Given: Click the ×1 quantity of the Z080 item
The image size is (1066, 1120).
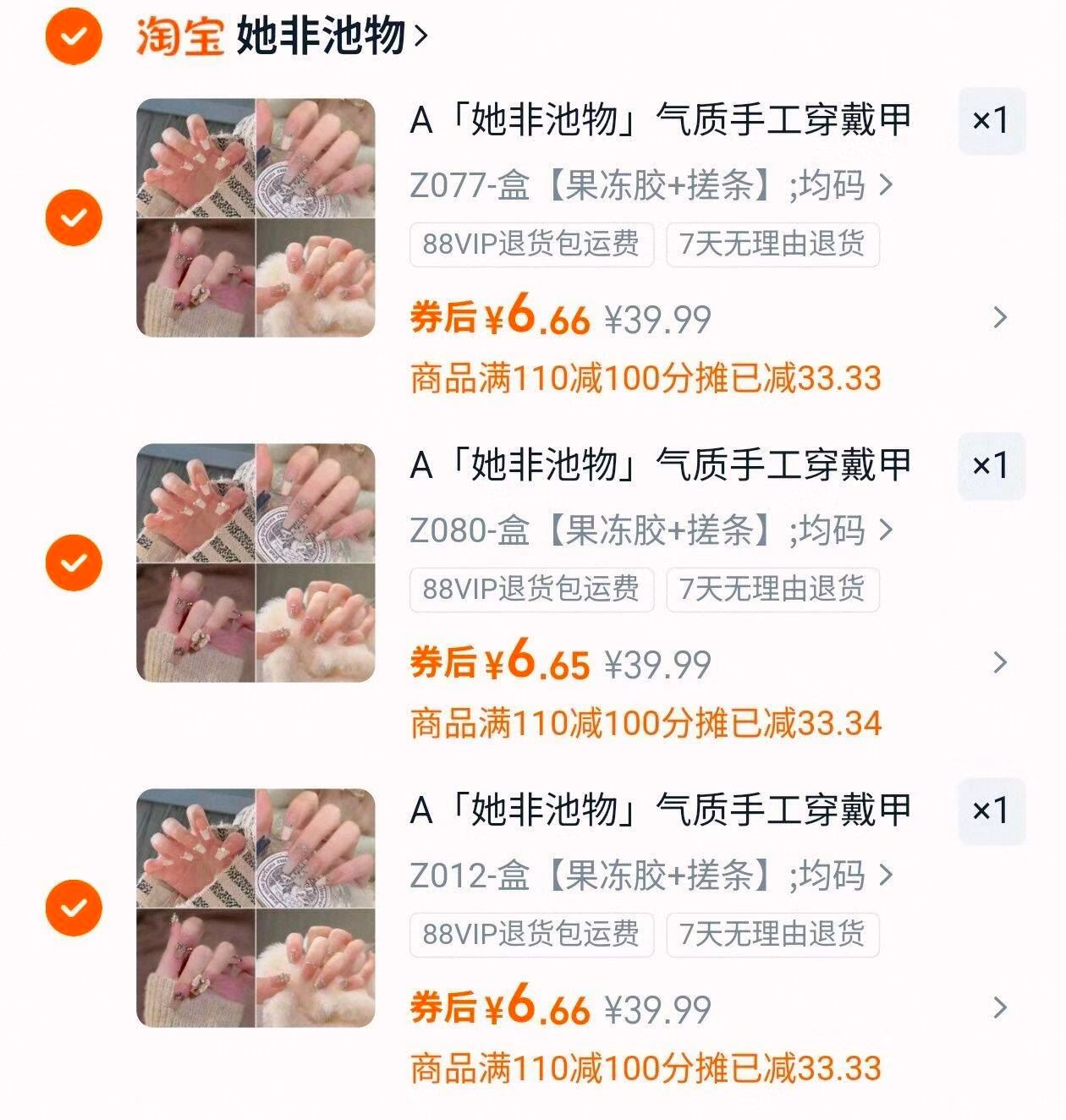Looking at the screenshot, I should pyautogui.click(x=992, y=465).
